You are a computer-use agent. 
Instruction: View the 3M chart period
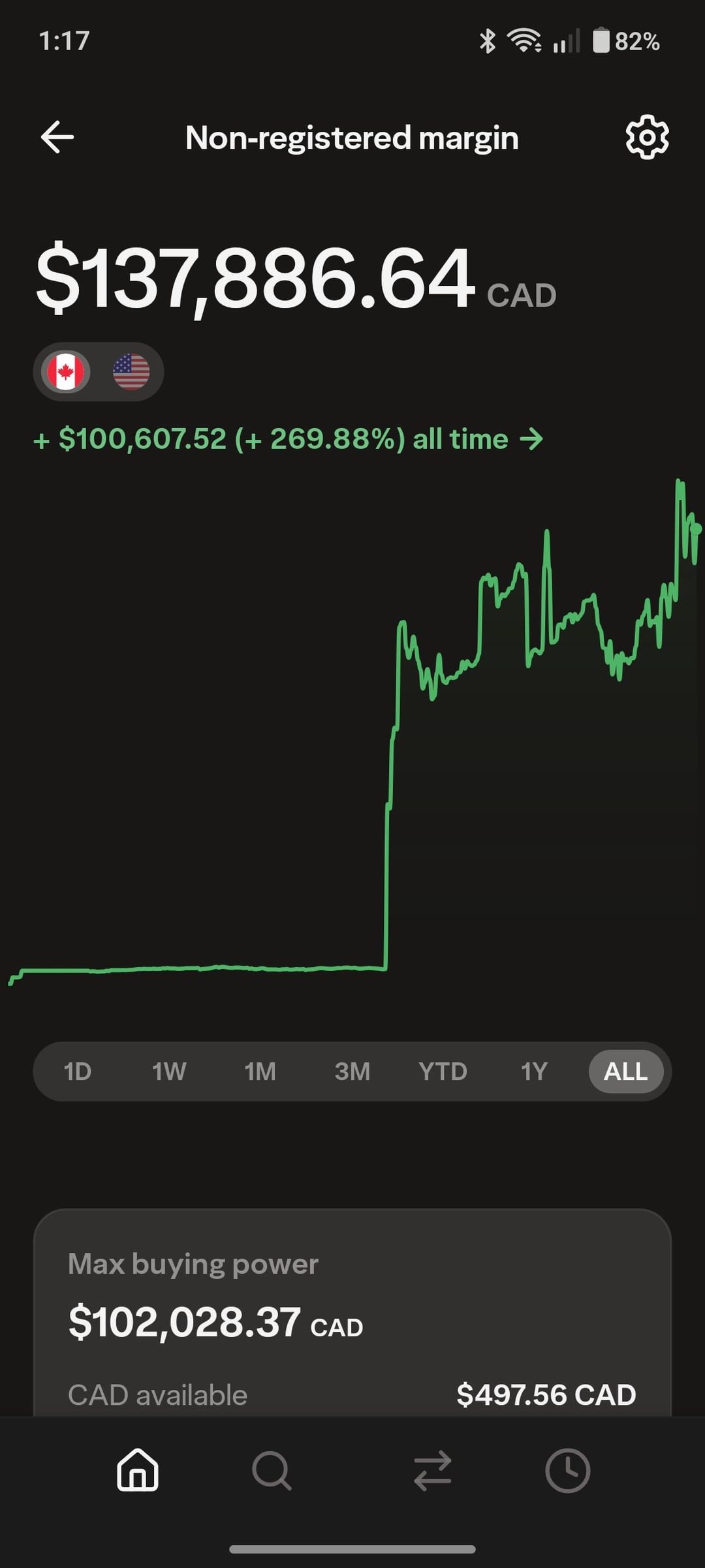[x=352, y=1071]
